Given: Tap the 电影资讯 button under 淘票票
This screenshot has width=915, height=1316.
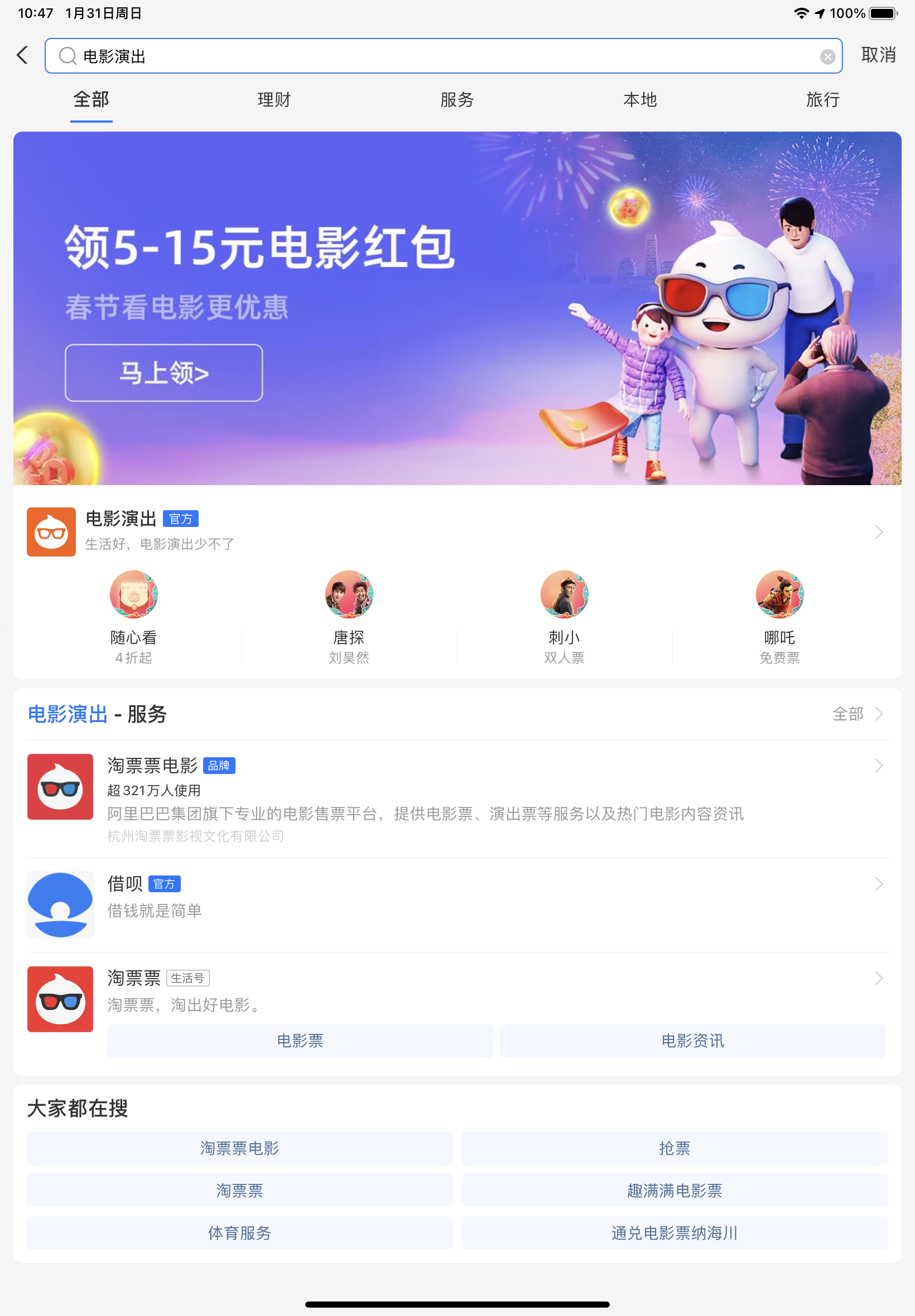Looking at the screenshot, I should pyautogui.click(x=692, y=1041).
